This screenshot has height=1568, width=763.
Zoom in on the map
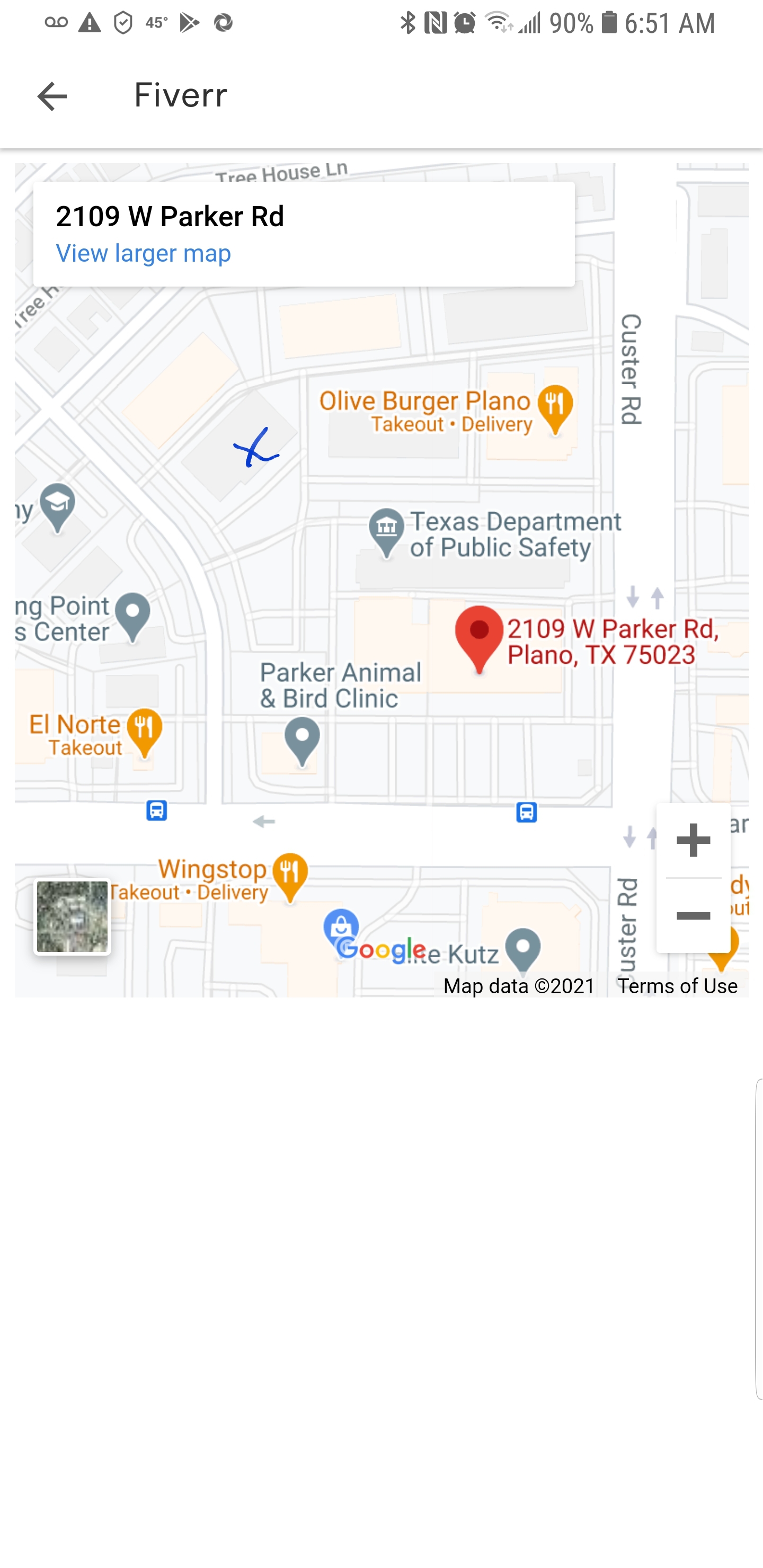[x=693, y=841]
